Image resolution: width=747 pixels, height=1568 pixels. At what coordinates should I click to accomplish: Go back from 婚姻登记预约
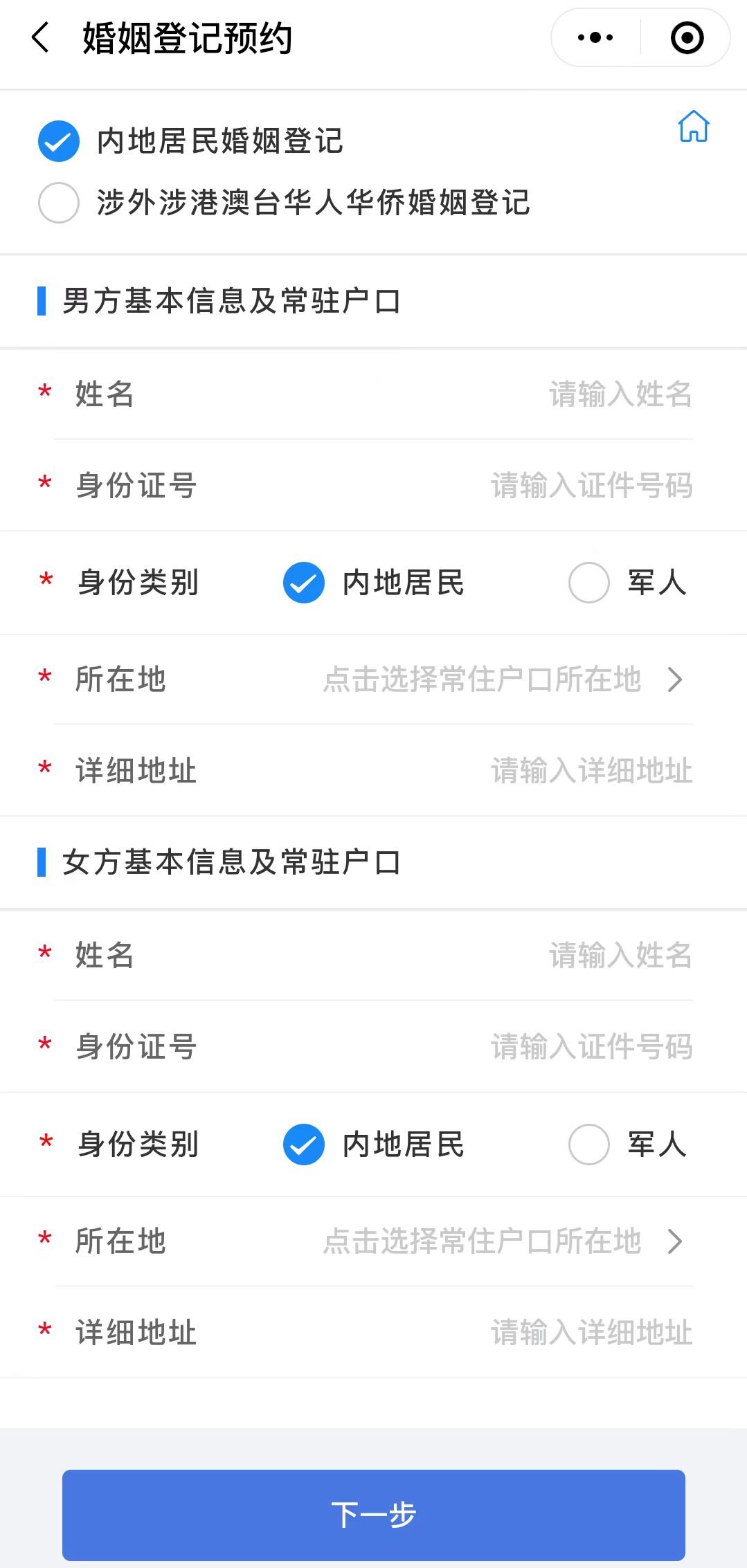tap(41, 37)
